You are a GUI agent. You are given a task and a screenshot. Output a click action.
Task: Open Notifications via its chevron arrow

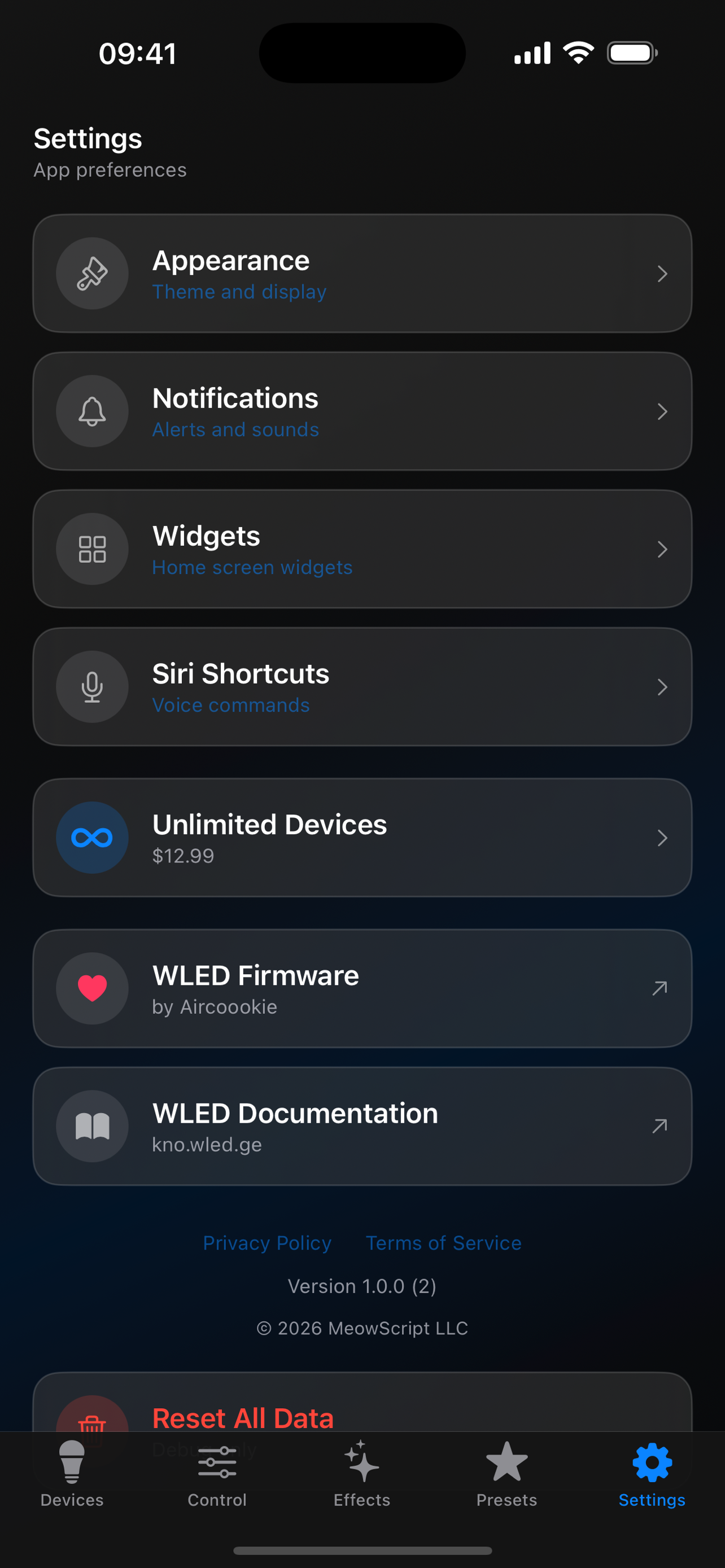point(663,411)
